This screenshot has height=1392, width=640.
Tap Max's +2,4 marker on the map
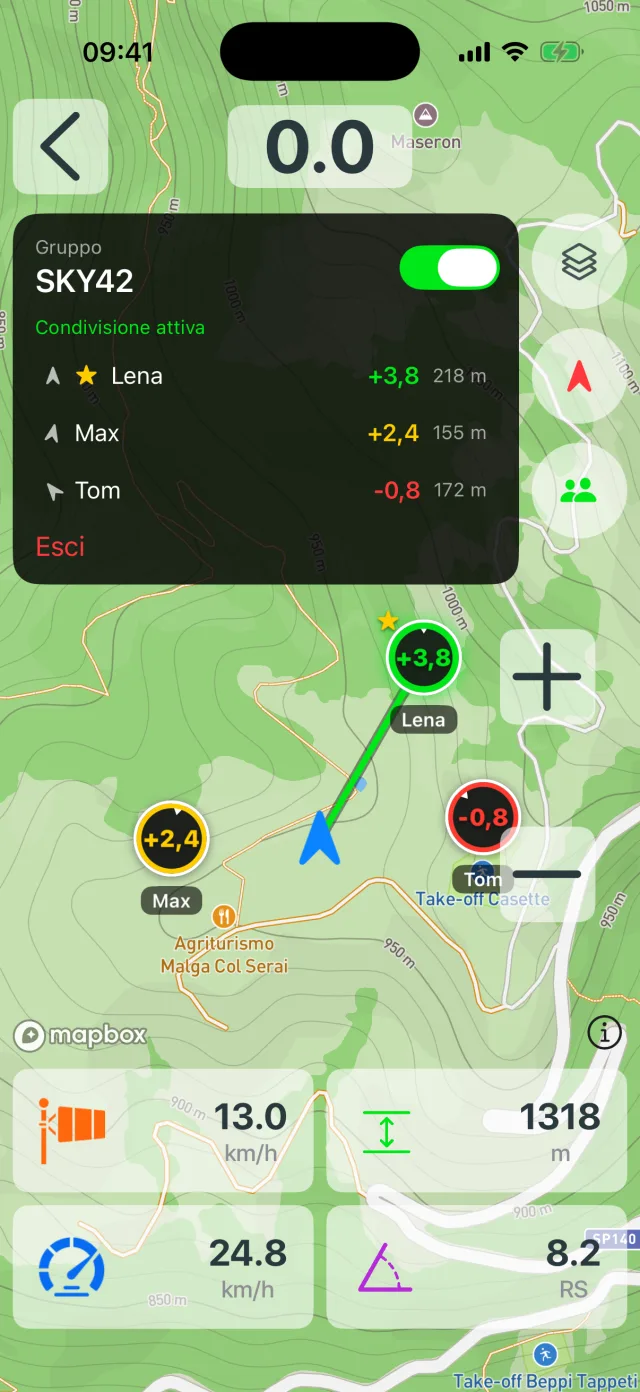[x=172, y=839]
